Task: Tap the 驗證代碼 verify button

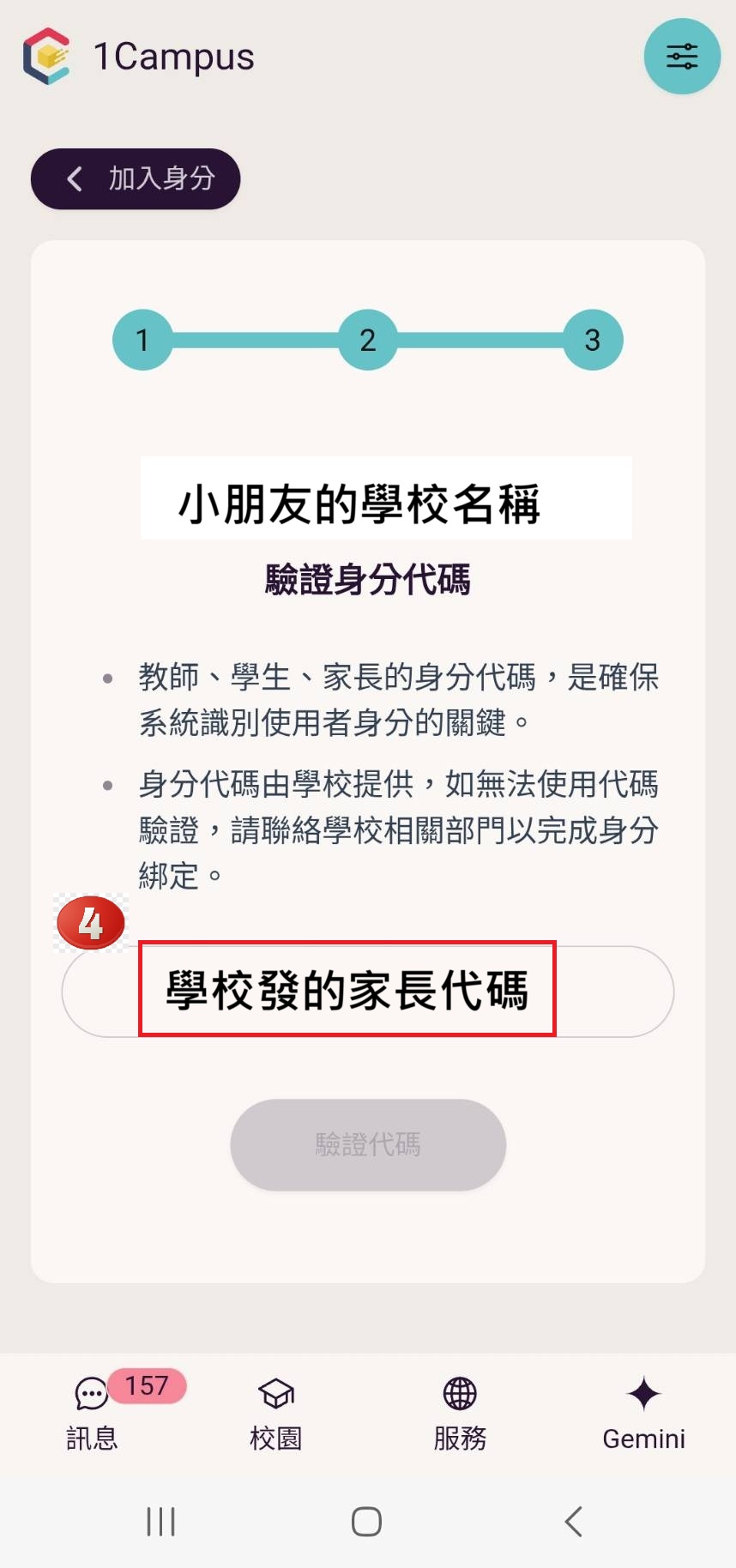Action: [367, 1144]
